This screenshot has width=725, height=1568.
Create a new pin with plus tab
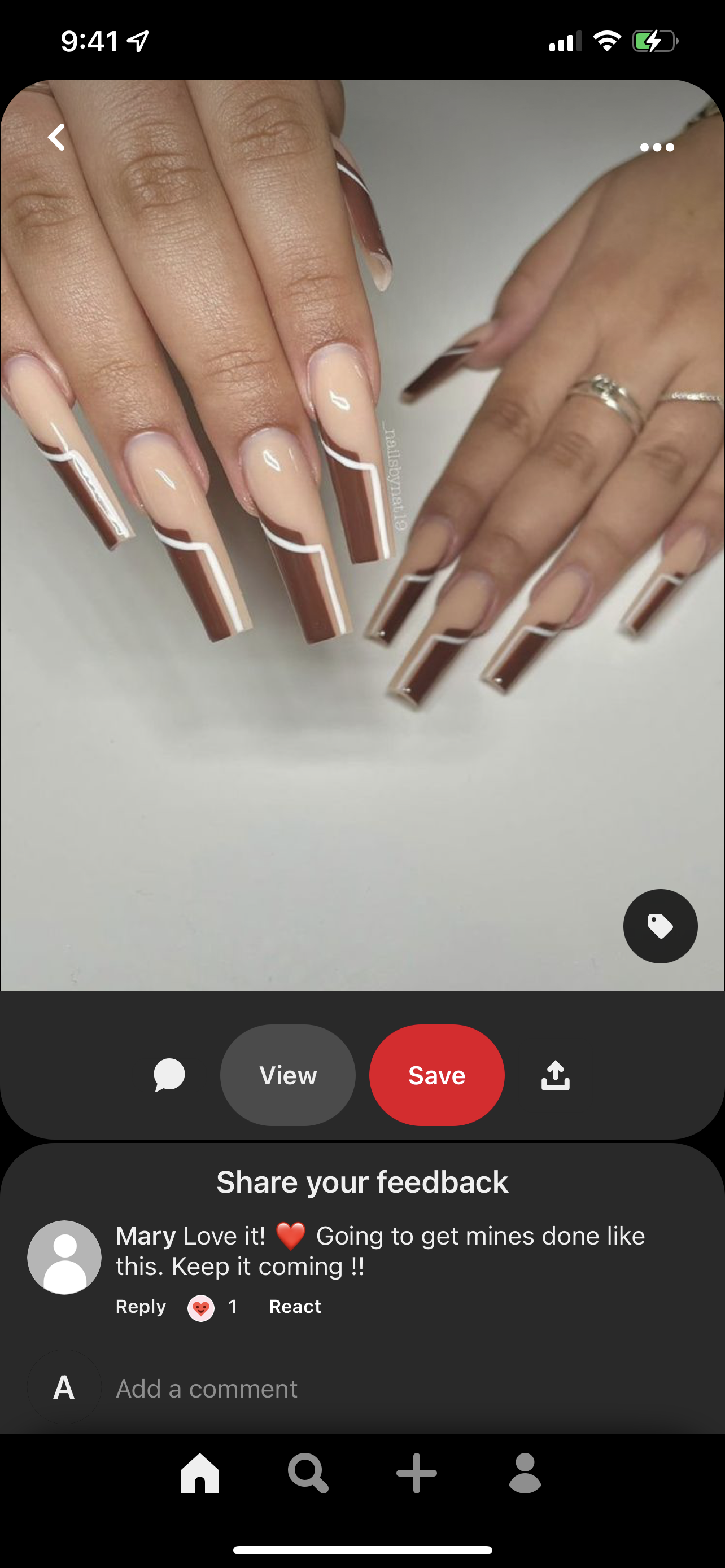coord(416,1474)
